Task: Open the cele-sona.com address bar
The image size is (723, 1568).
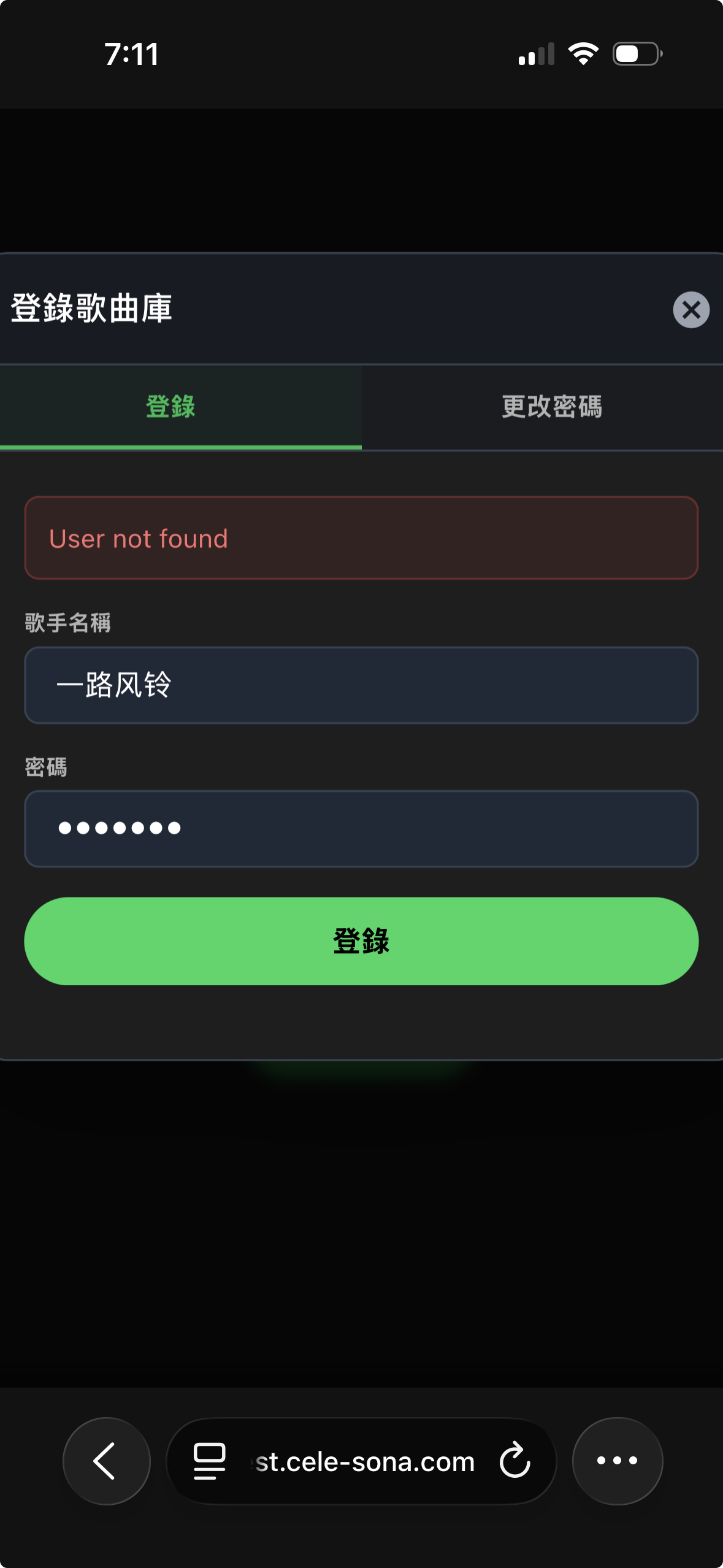Action: coord(365,1462)
